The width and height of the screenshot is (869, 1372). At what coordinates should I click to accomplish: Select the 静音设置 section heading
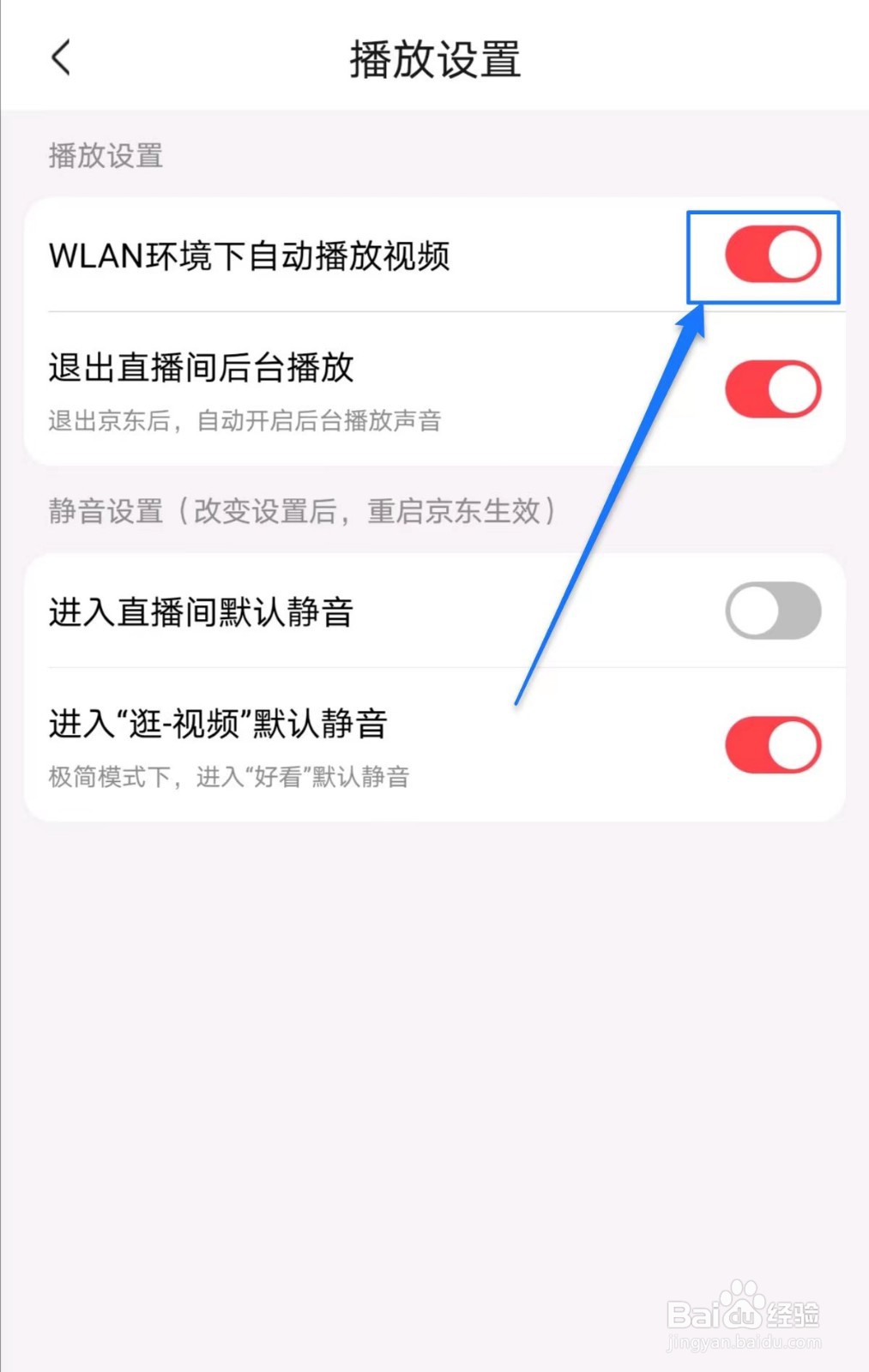pos(300,509)
